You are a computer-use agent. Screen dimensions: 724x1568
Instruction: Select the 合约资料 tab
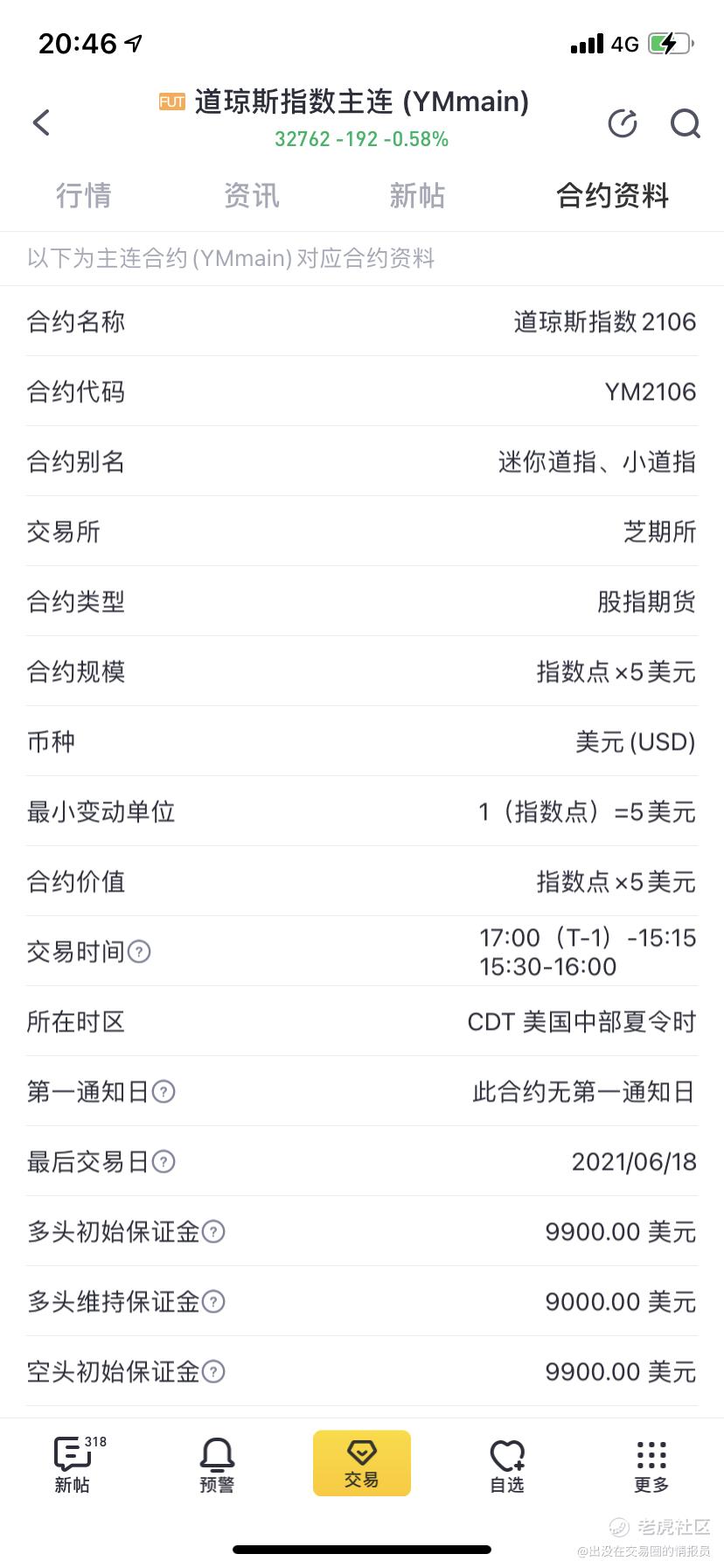(612, 195)
